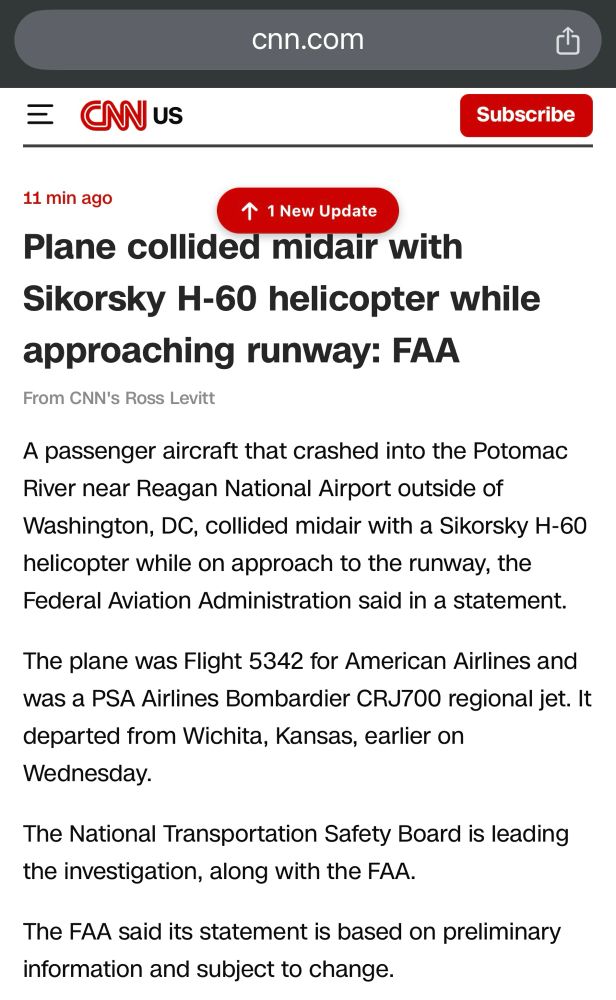This screenshot has height=1000, width=616.
Task: Tap the Subscribe button
Action: coord(525,115)
